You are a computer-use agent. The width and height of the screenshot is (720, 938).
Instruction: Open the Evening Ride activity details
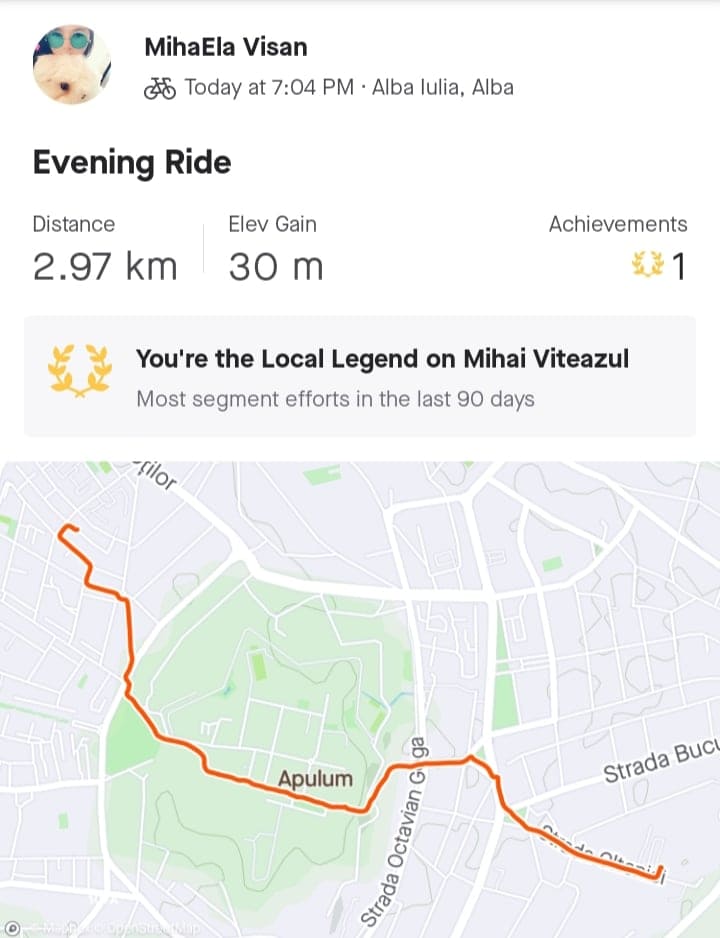132,162
